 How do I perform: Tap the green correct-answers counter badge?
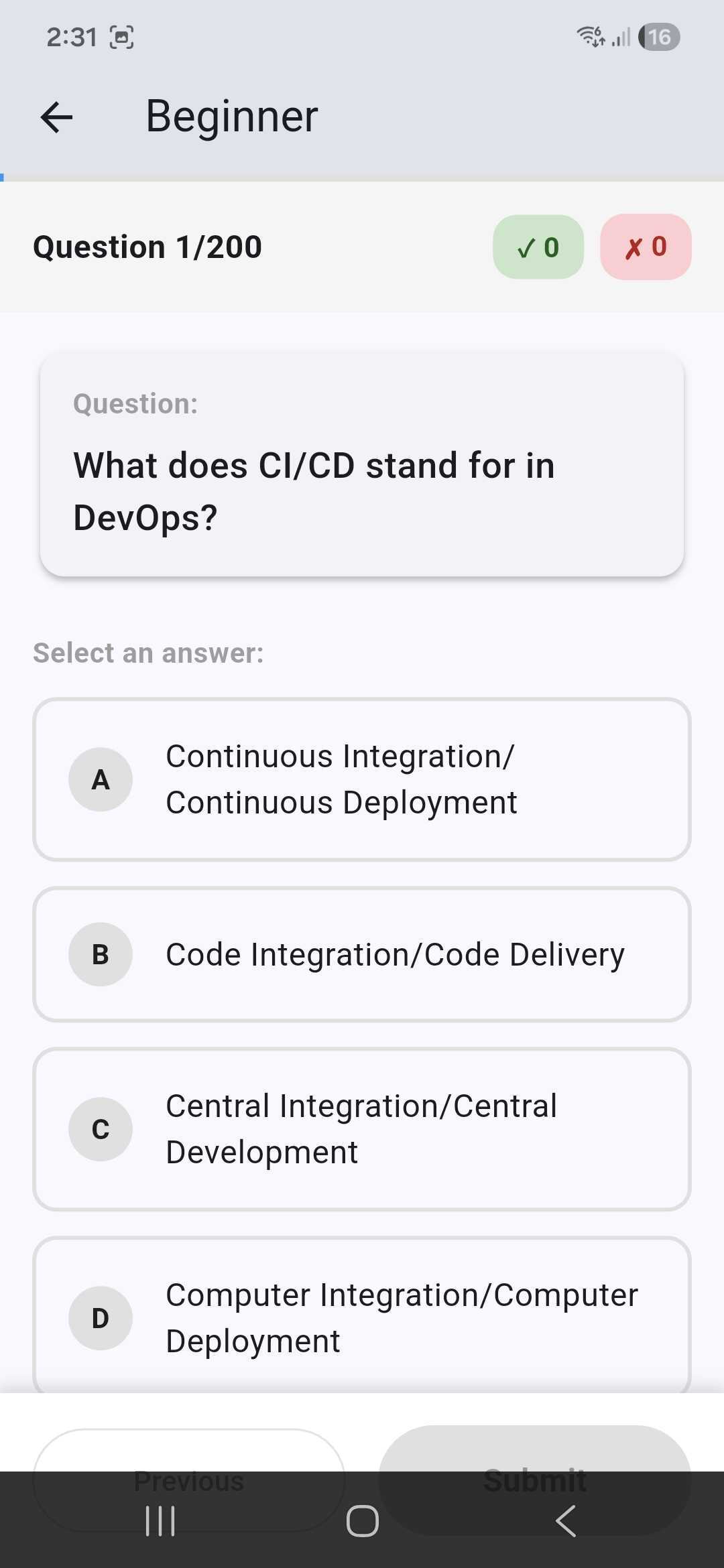tap(538, 247)
